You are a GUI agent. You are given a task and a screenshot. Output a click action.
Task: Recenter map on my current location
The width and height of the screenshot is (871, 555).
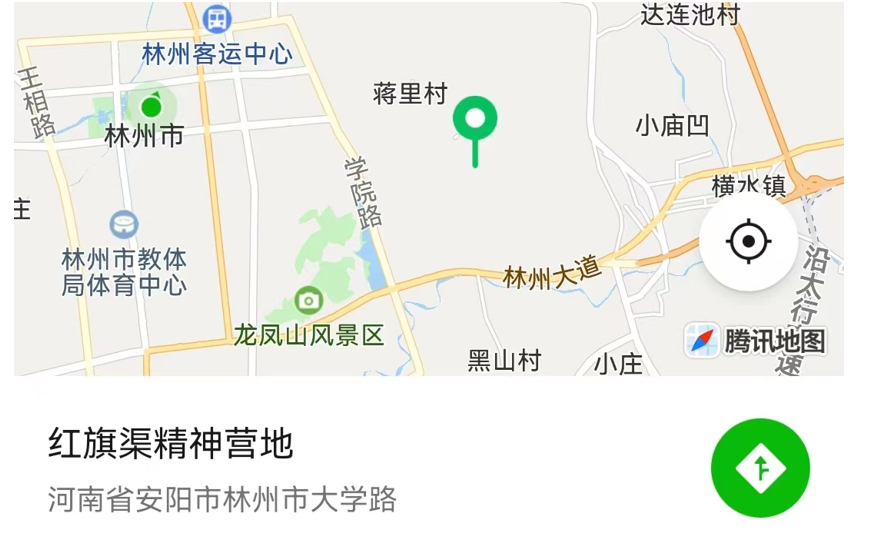748,242
